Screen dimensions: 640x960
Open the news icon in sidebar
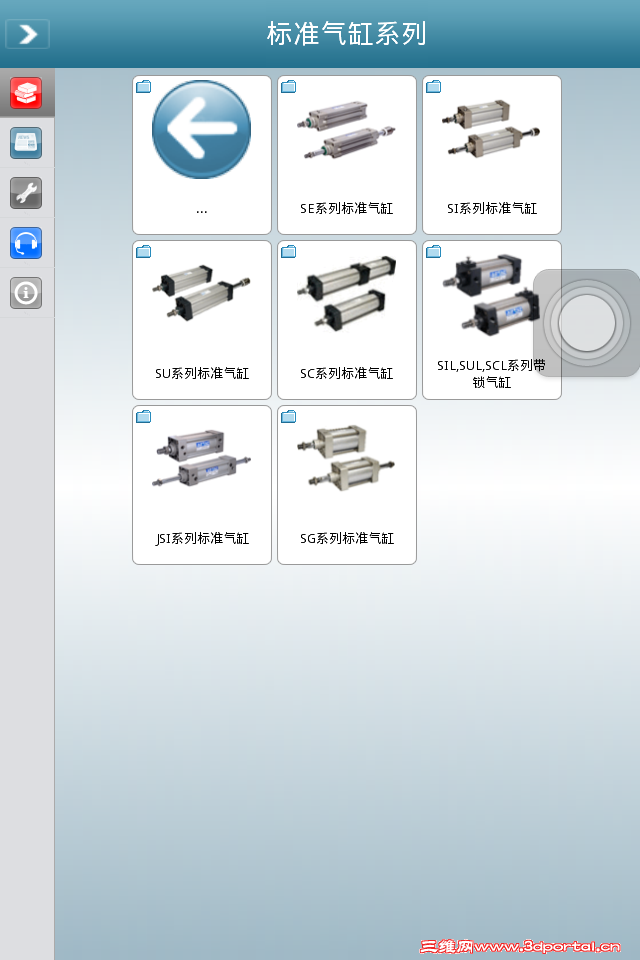[26, 143]
